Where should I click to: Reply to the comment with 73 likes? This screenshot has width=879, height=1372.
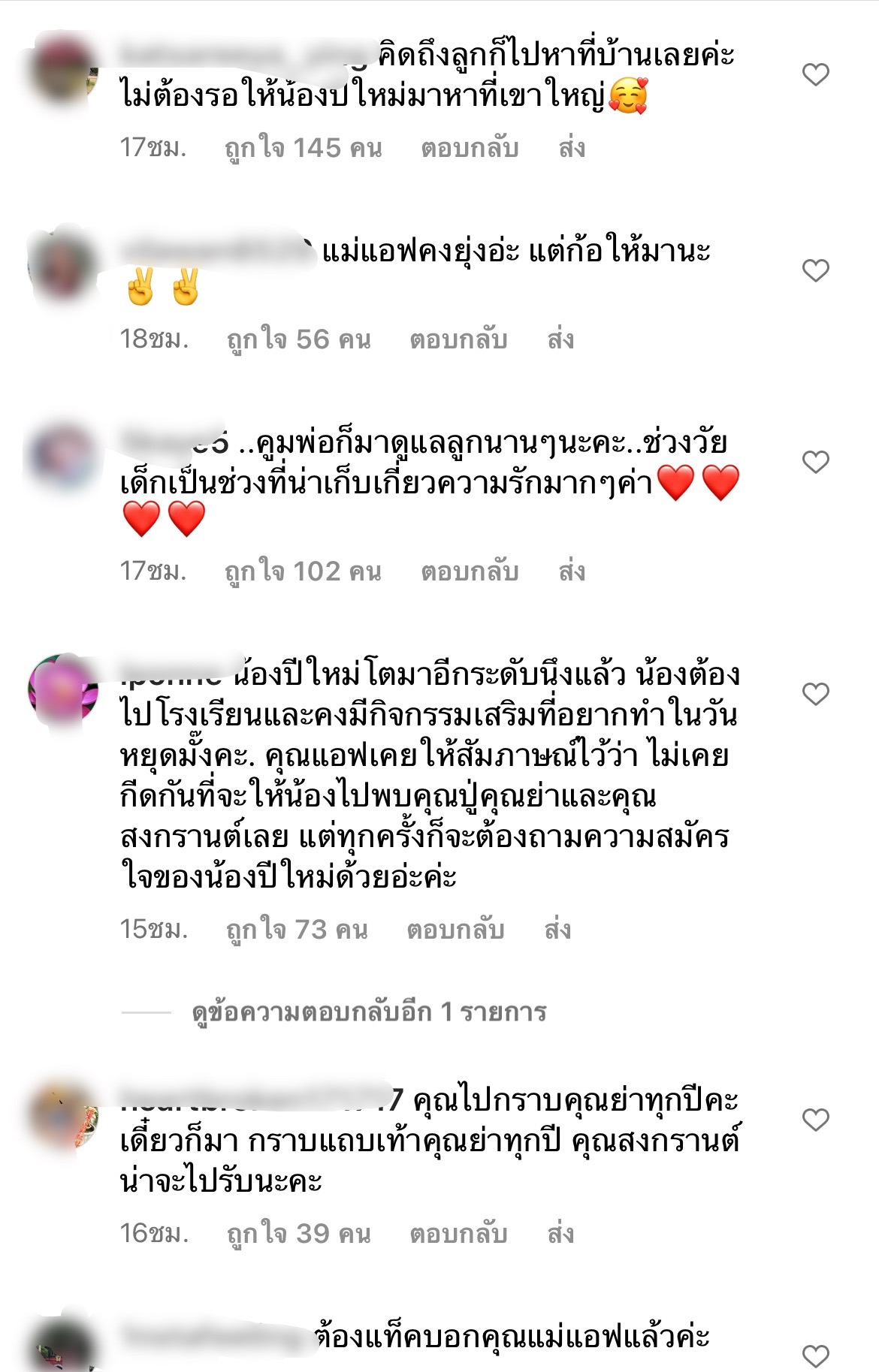(455, 930)
